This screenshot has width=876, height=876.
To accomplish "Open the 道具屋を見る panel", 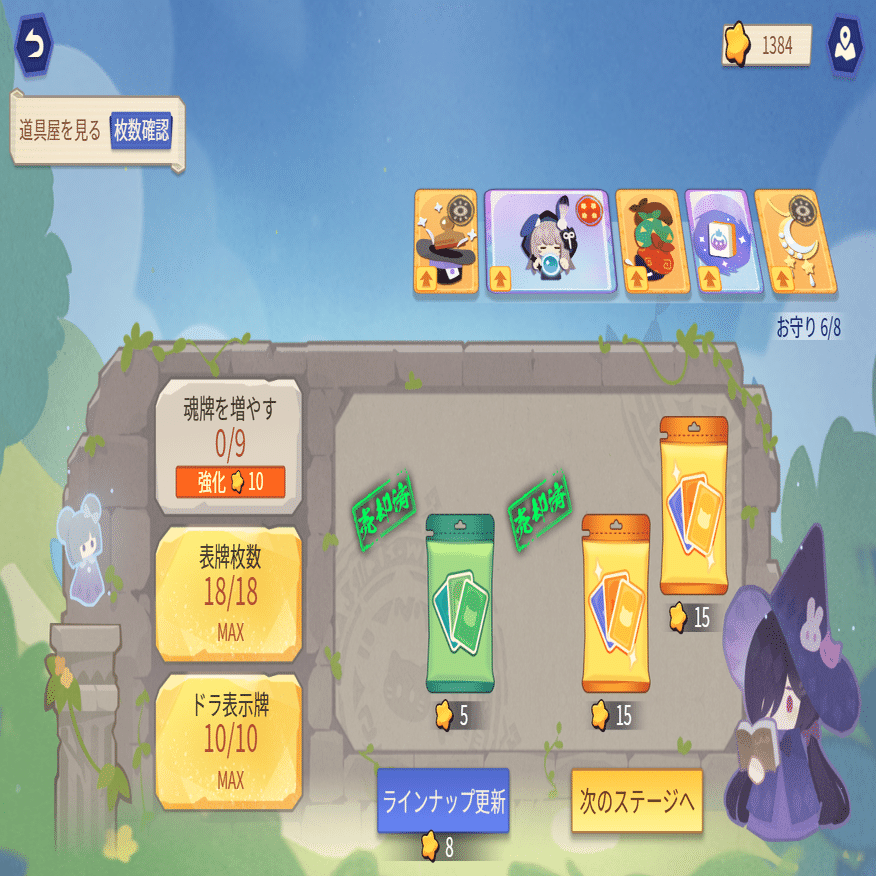I will (x=60, y=130).
